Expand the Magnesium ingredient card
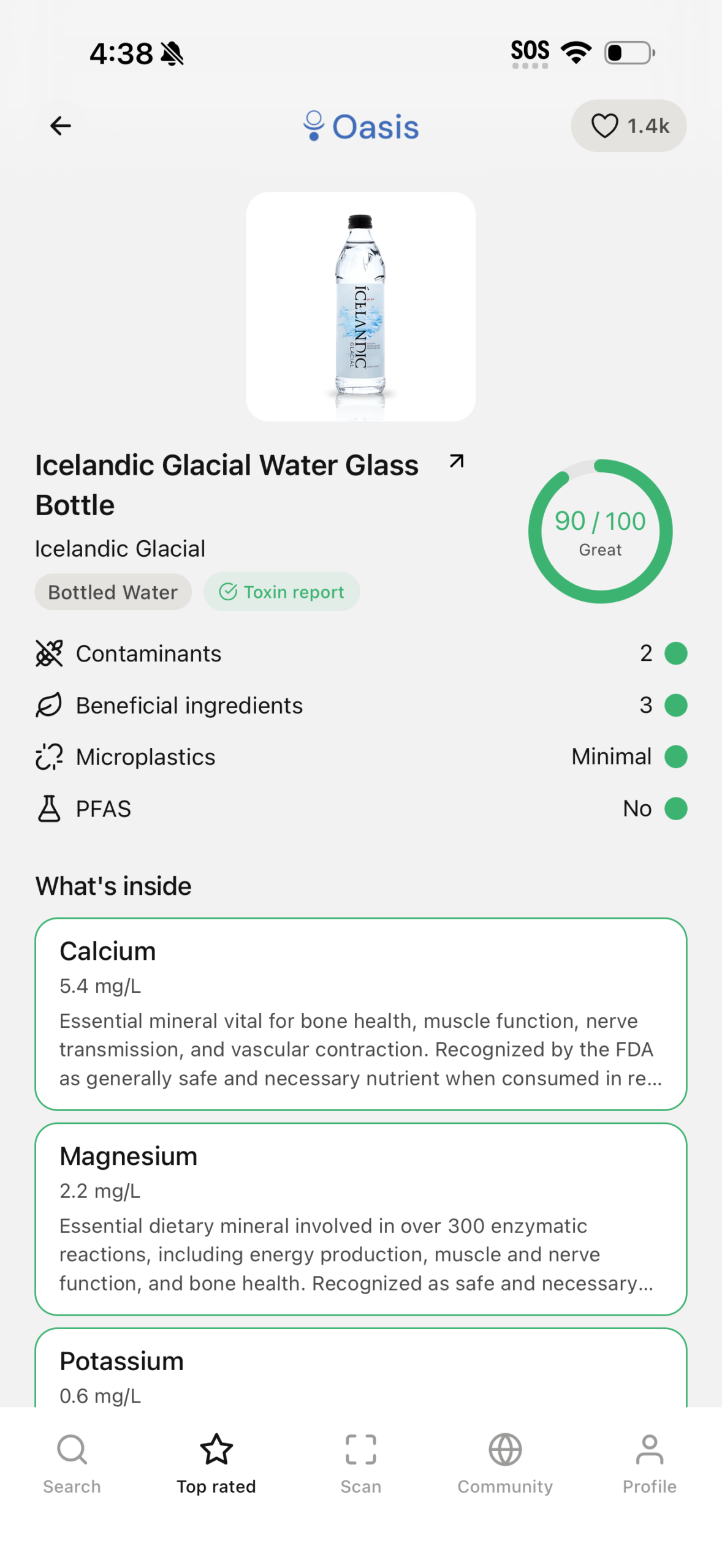722x1568 pixels. tap(361, 1219)
